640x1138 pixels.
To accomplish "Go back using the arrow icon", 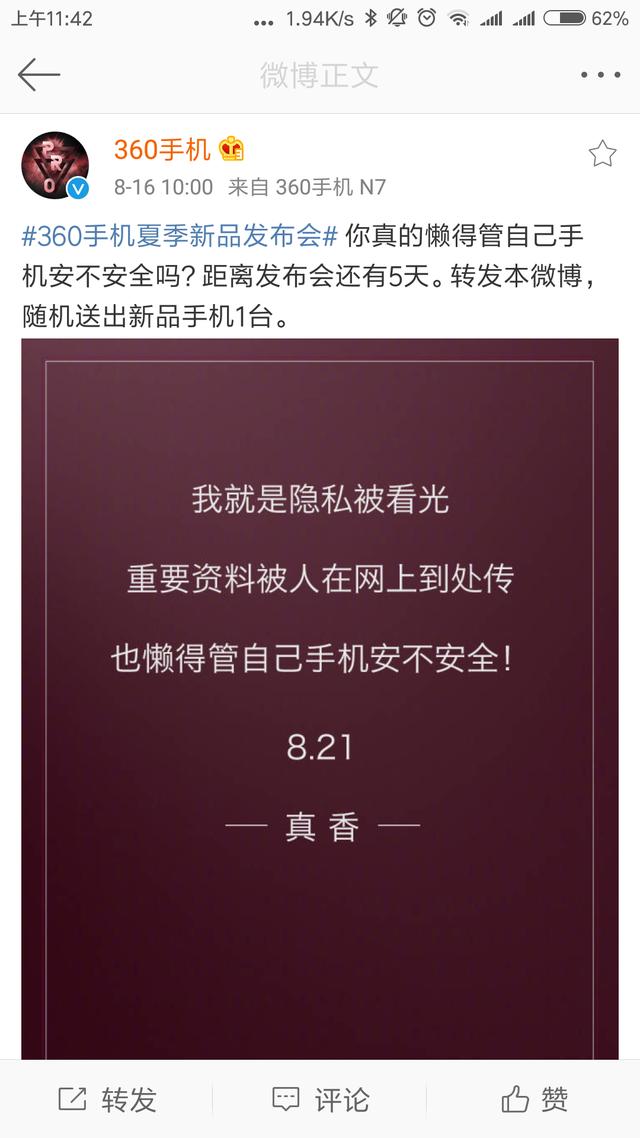I will coord(38,75).
